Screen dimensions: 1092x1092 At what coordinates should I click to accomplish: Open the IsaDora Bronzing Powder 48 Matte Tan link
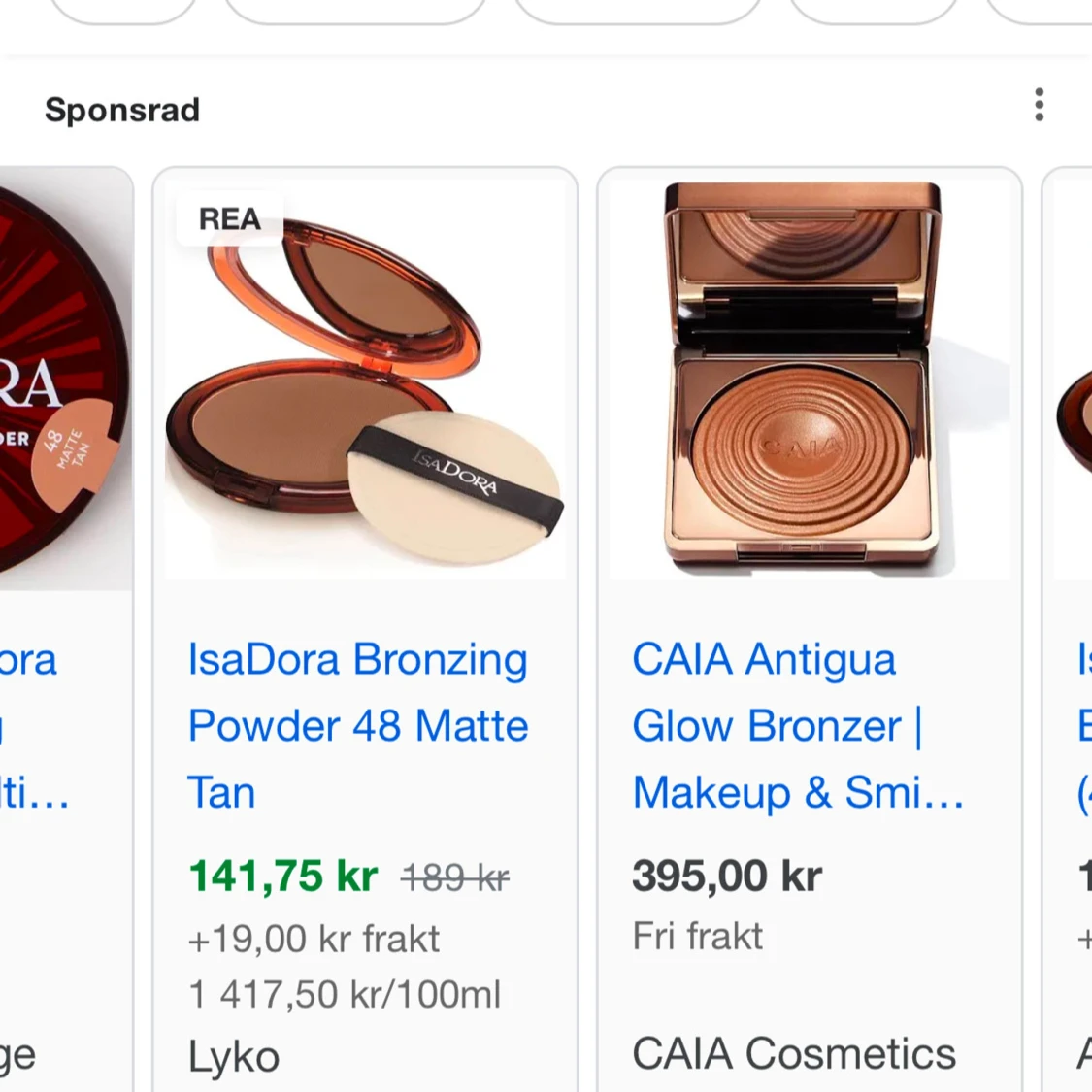tap(358, 726)
